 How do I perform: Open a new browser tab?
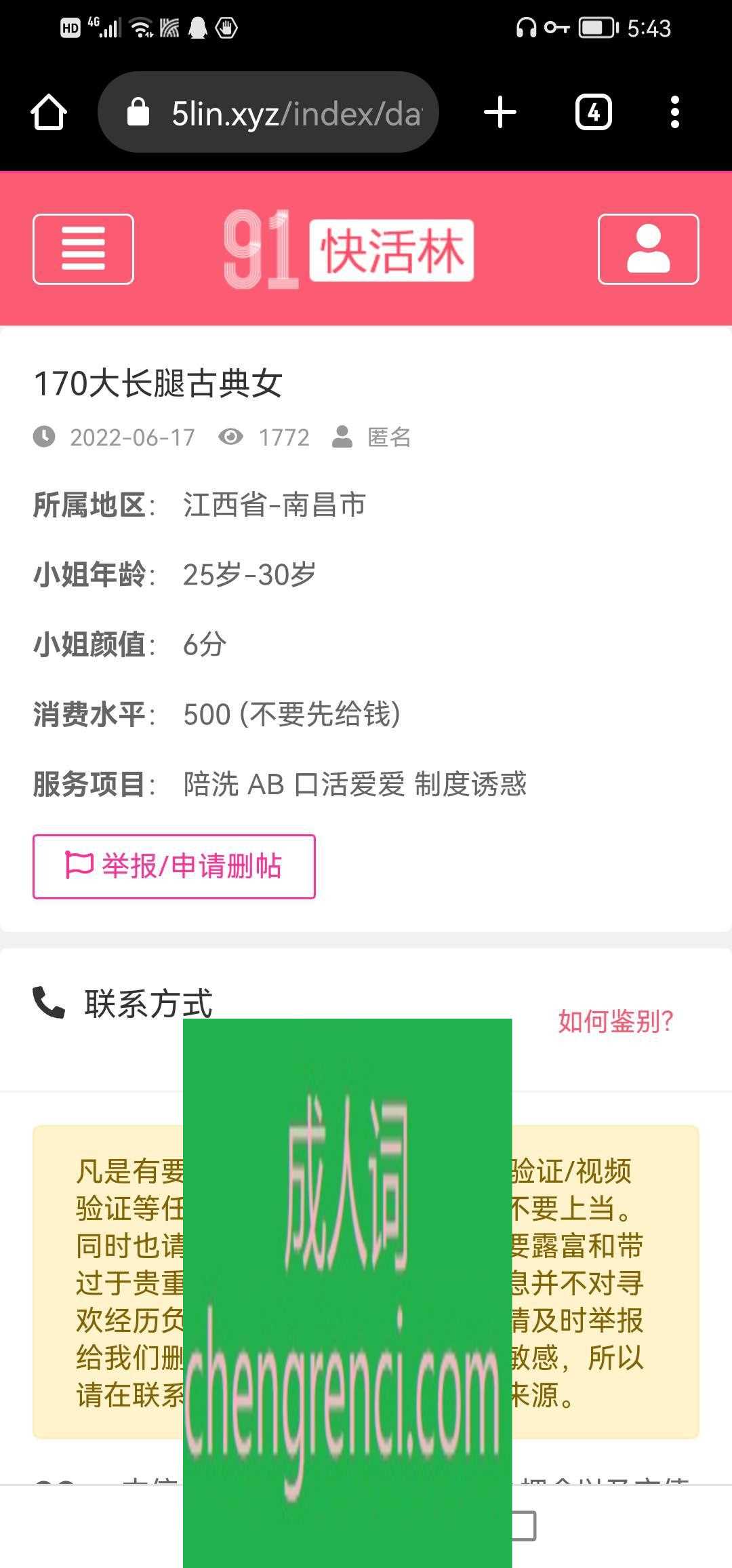point(500,112)
